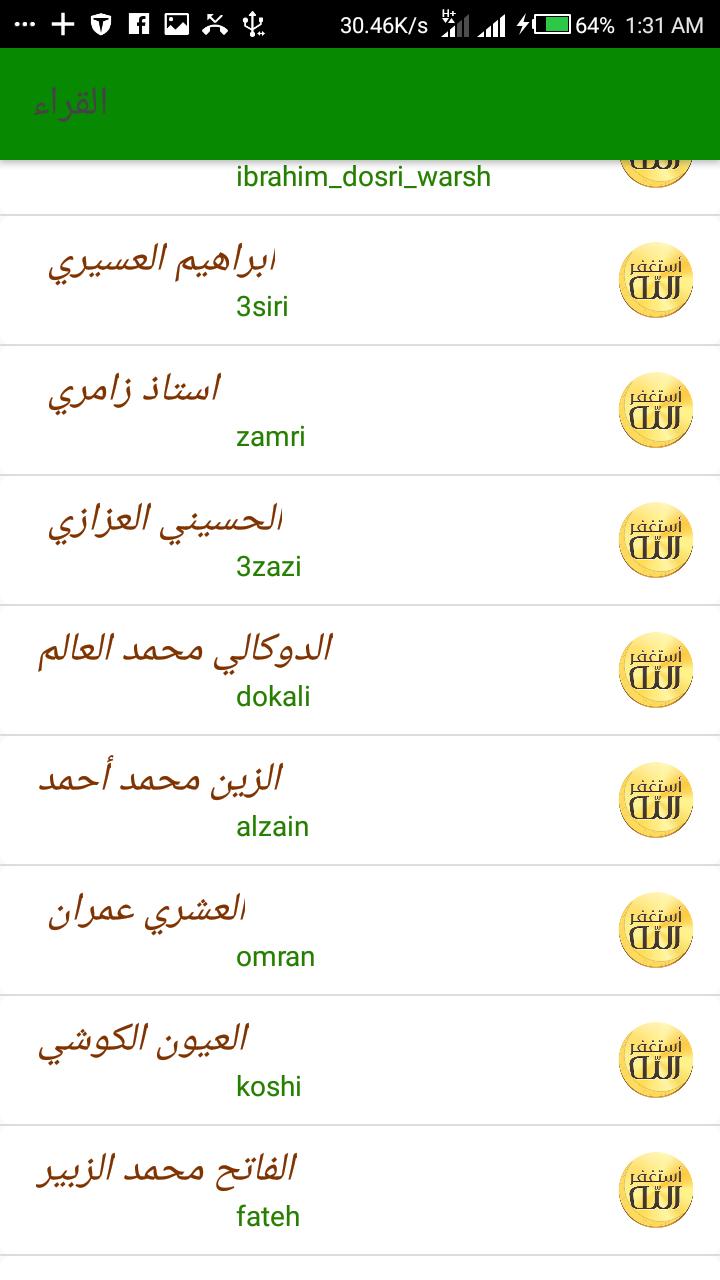This screenshot has width=720, height=1280.
Task: Select the reciter alzain
Action: 360,801
